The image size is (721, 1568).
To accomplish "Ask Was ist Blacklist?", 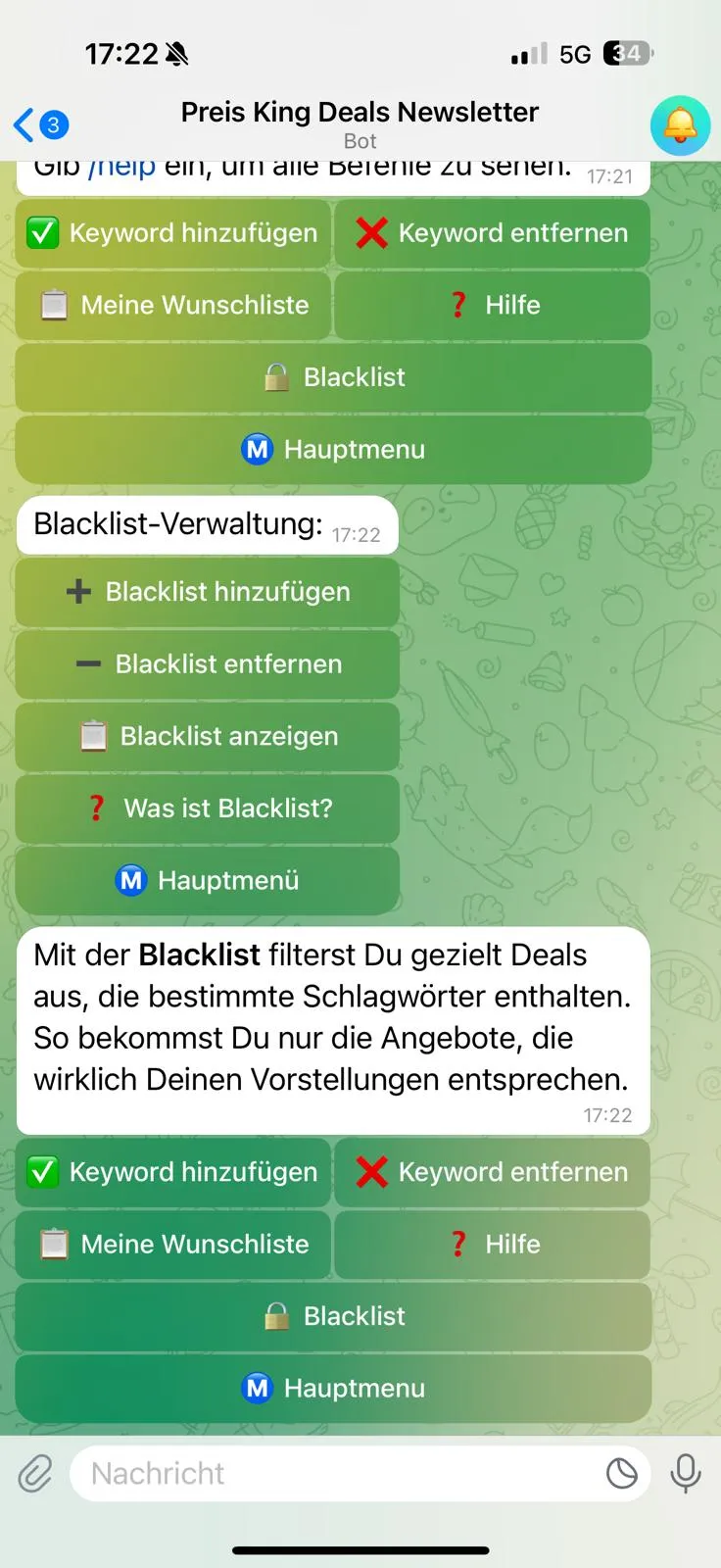I will pyautogui.click(x=208, y=808).
